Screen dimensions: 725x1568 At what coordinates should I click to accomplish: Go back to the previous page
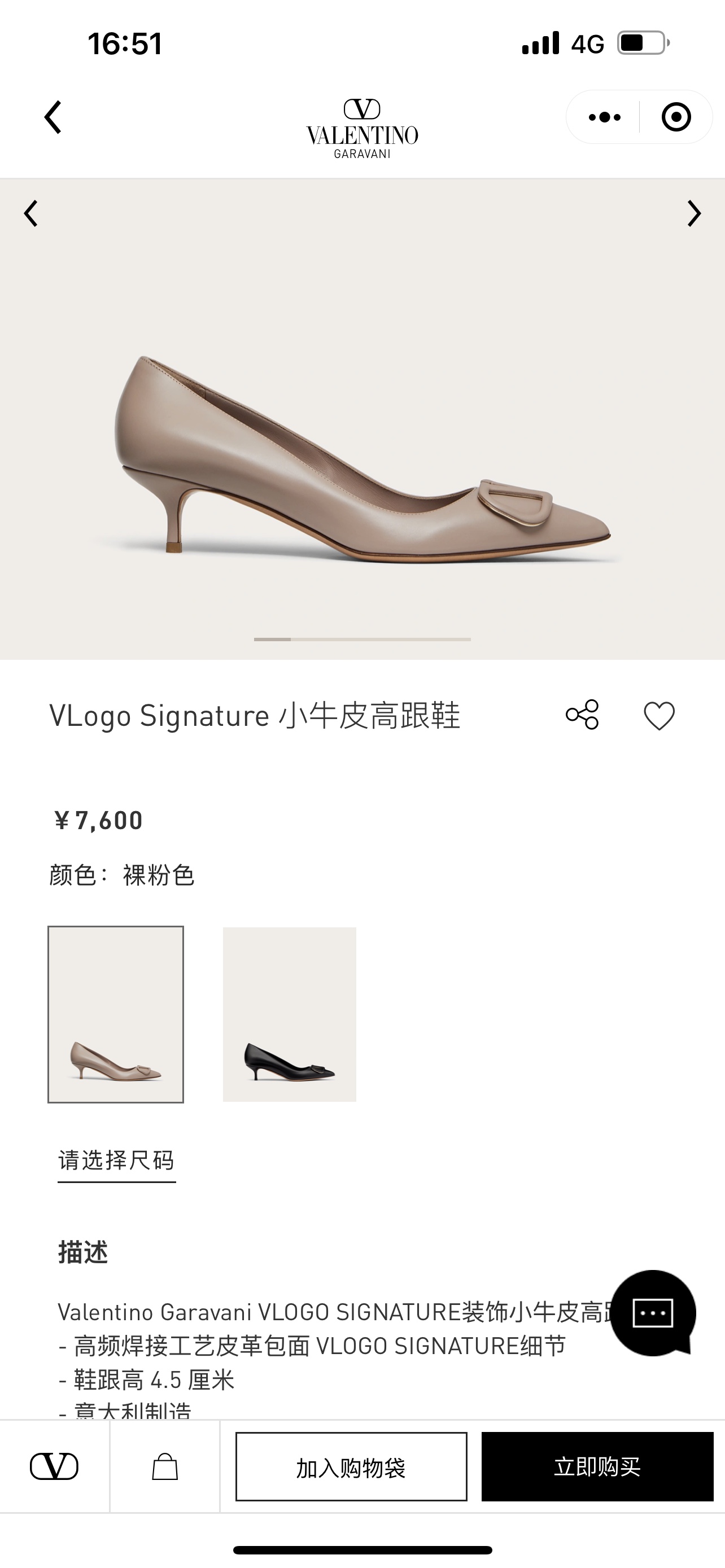(x=53, y=117)
